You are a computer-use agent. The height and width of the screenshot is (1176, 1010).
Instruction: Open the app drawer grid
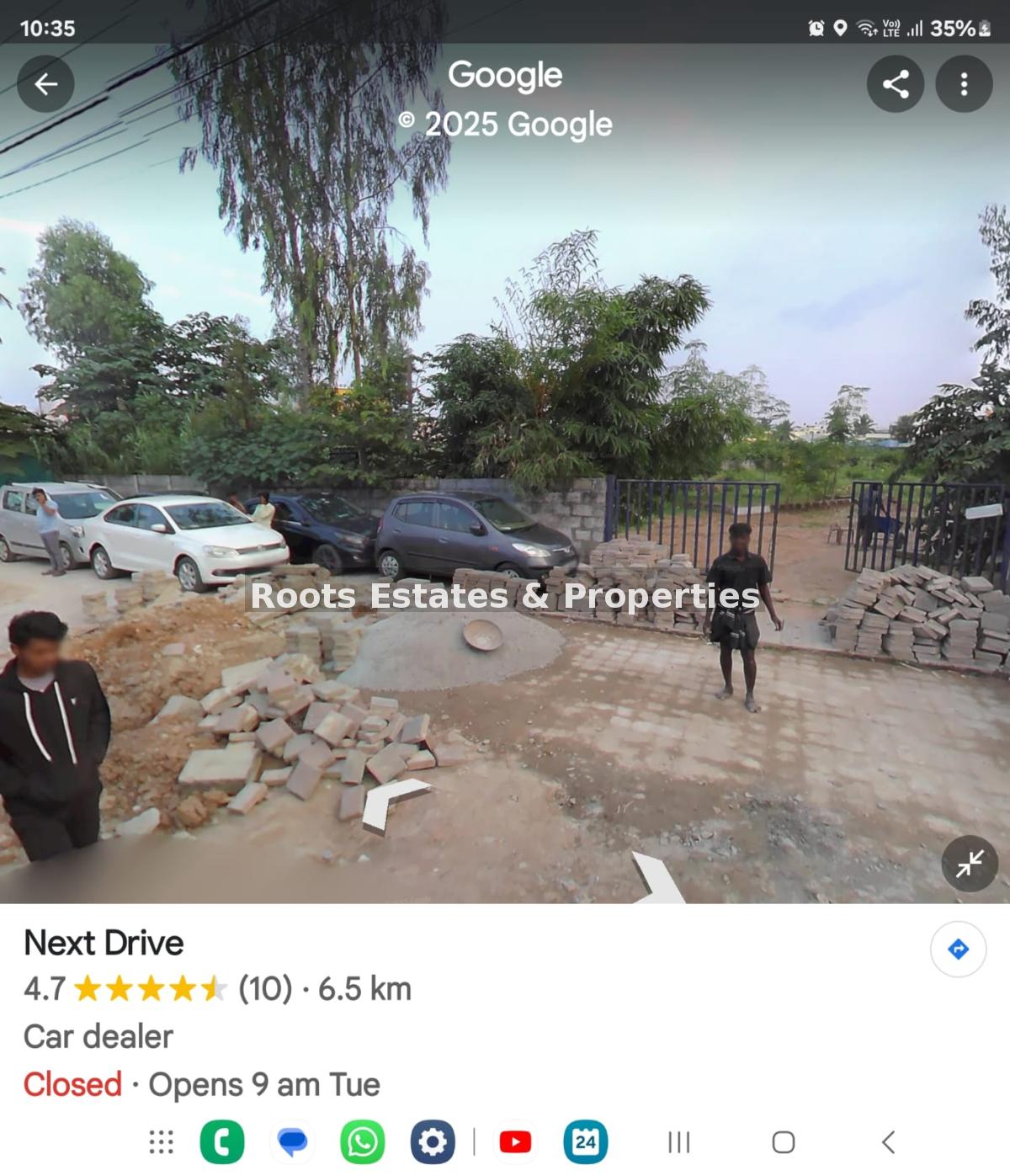point(161,1142)
